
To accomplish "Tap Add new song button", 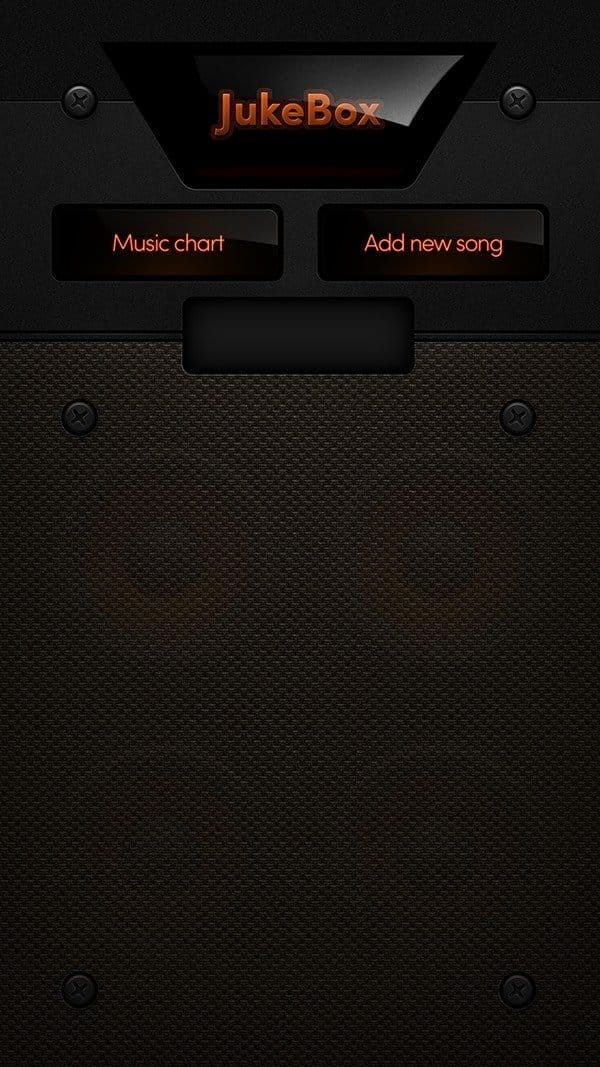I will coord(433,243).
